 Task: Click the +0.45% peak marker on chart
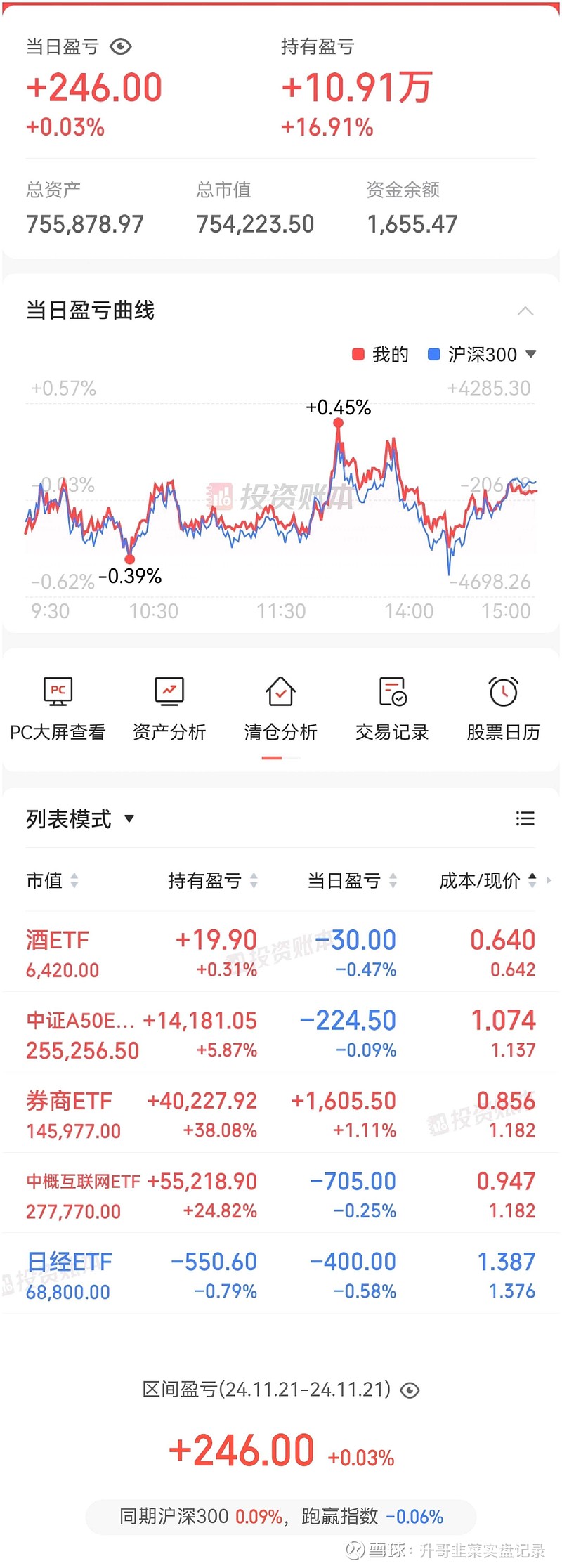tap(339, 422)
